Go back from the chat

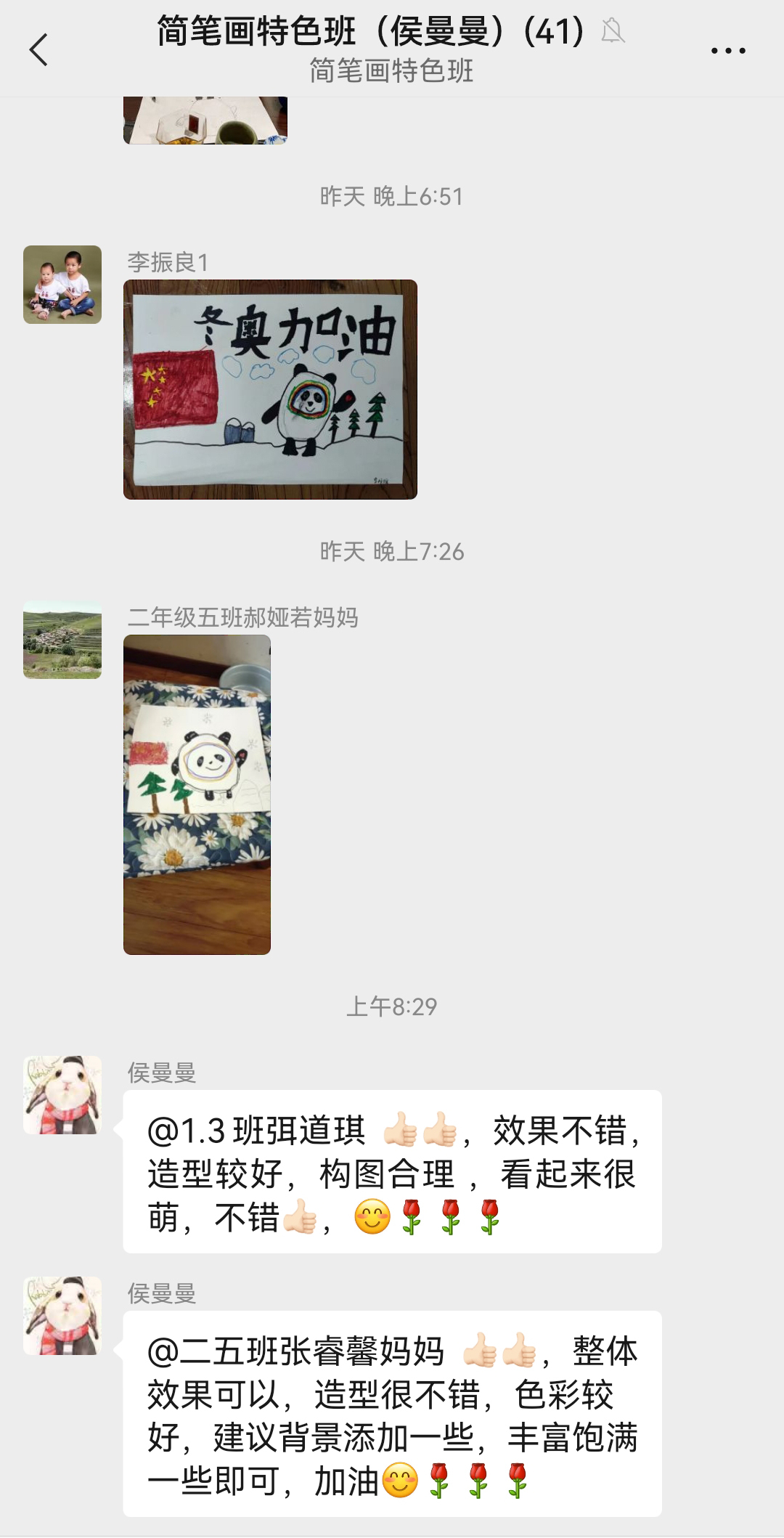pyautogui.click(x=39, y=50)
